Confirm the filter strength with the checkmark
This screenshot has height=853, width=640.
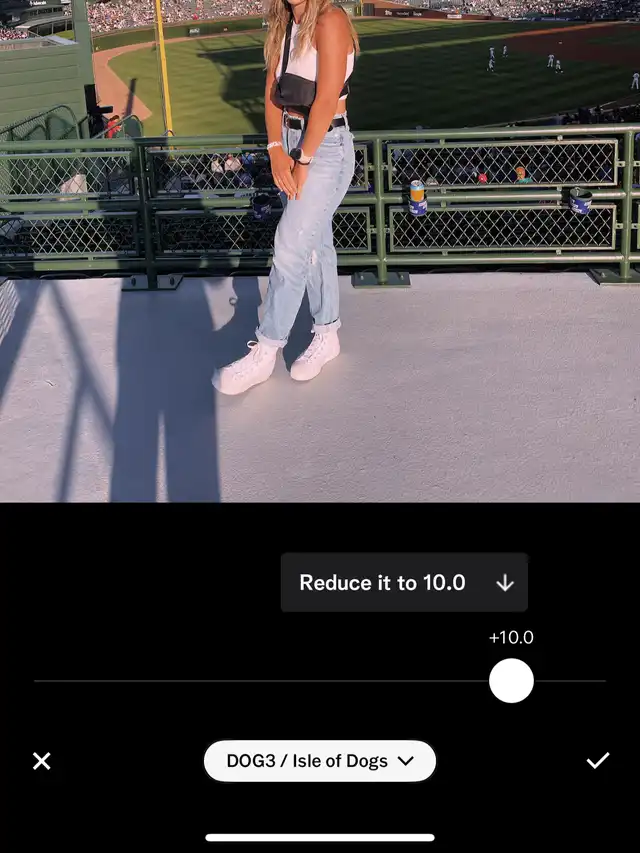pyautogui.click(x=598, y=761)
